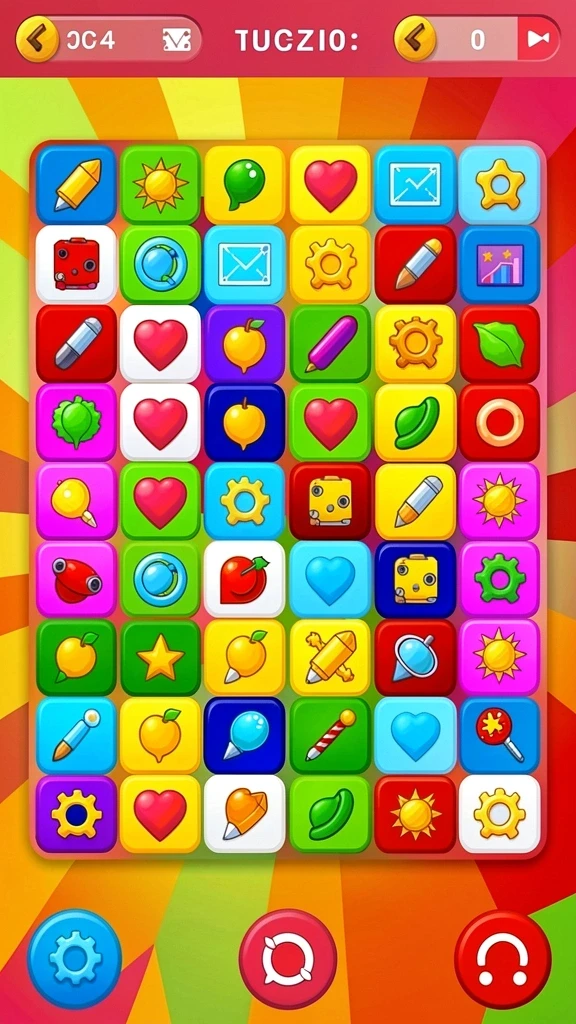Select the lettuce tile on magenta

click(76, 422)
